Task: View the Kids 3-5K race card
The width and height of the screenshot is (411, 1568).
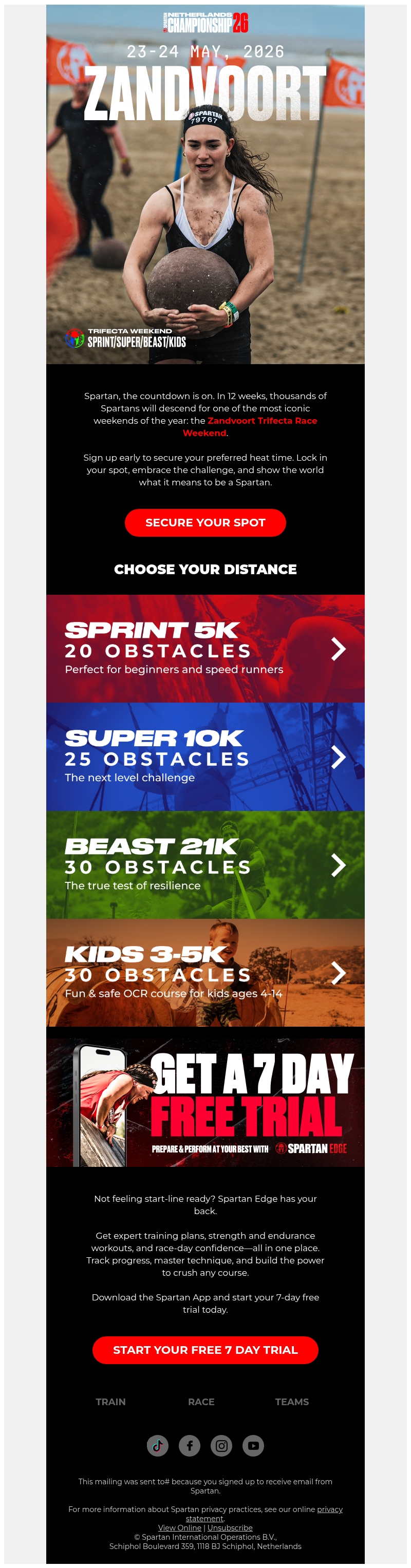Action: (205, 972)
